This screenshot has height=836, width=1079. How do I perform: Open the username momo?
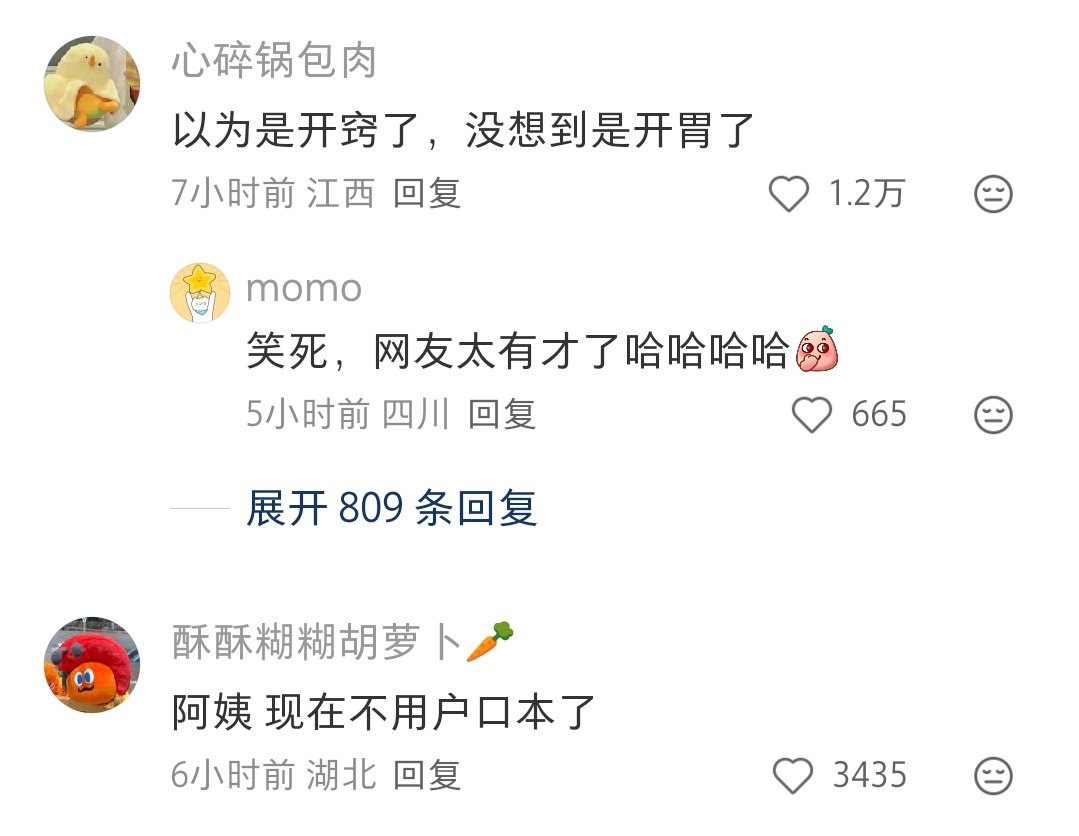click(304, 288)
